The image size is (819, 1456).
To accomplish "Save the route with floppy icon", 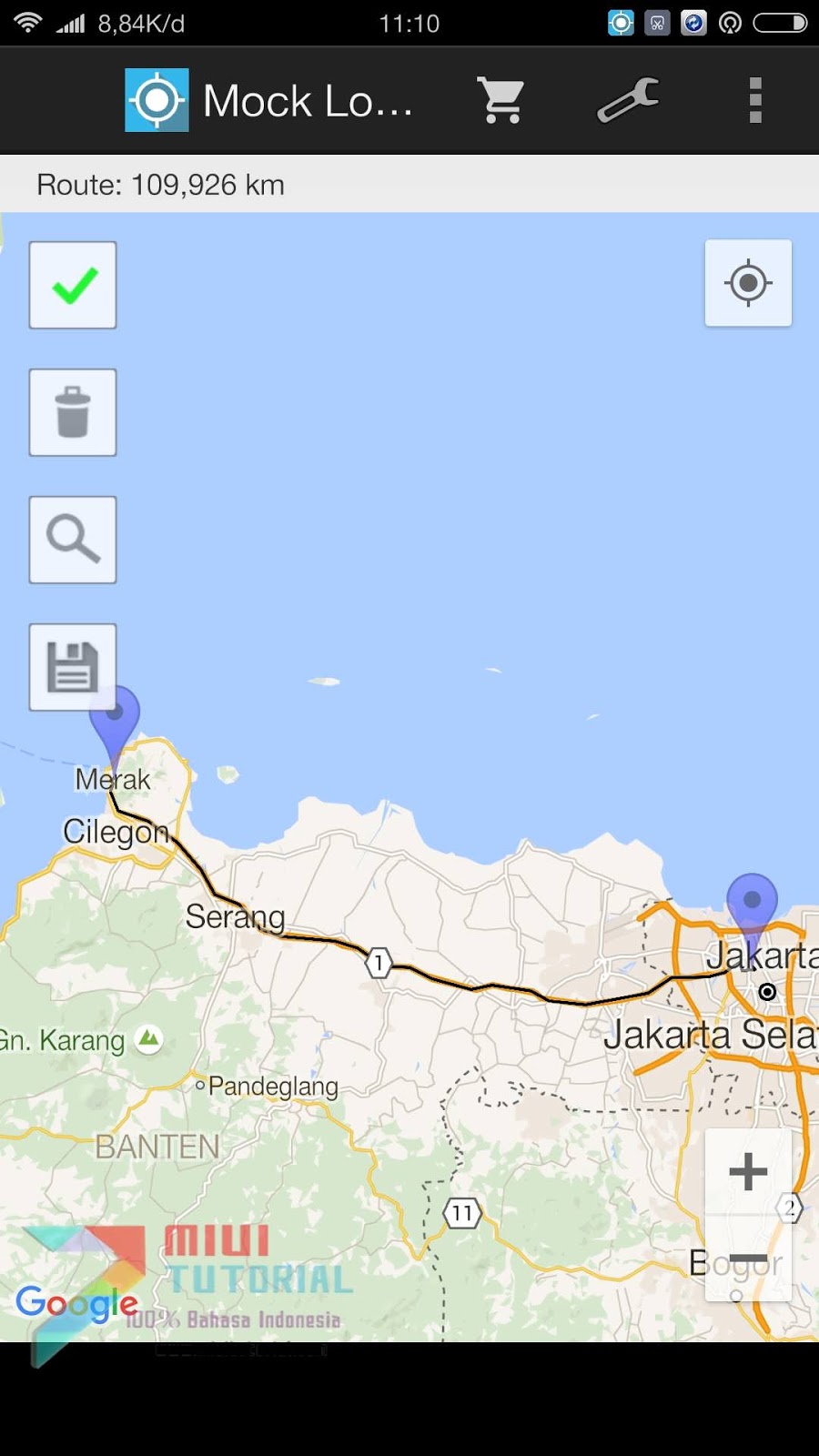I will coord(73,667).
